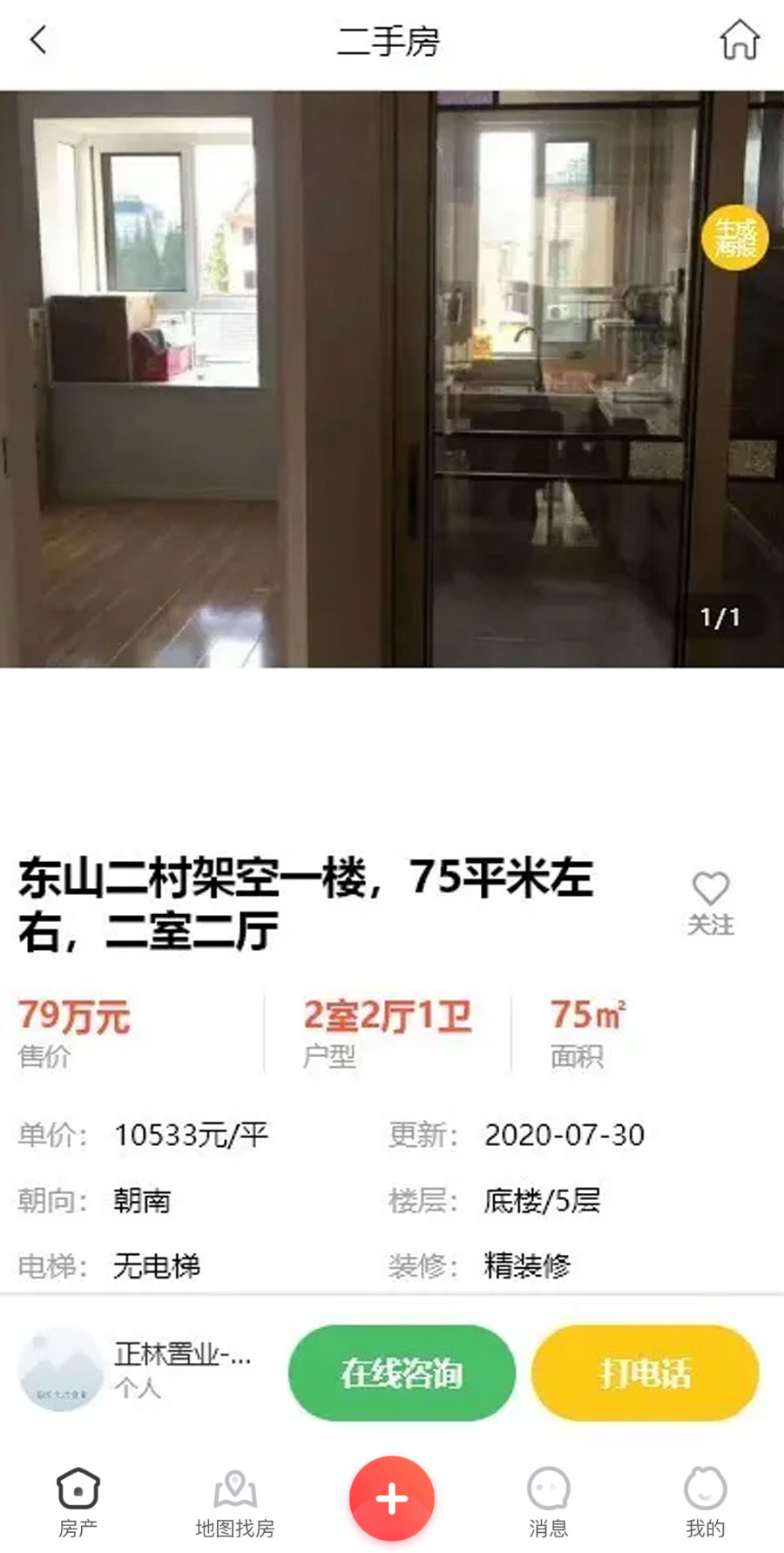Tap the yellow 生成海报 poster button
The width and height of the screenshot is (784, 1553).
[734, 238]
